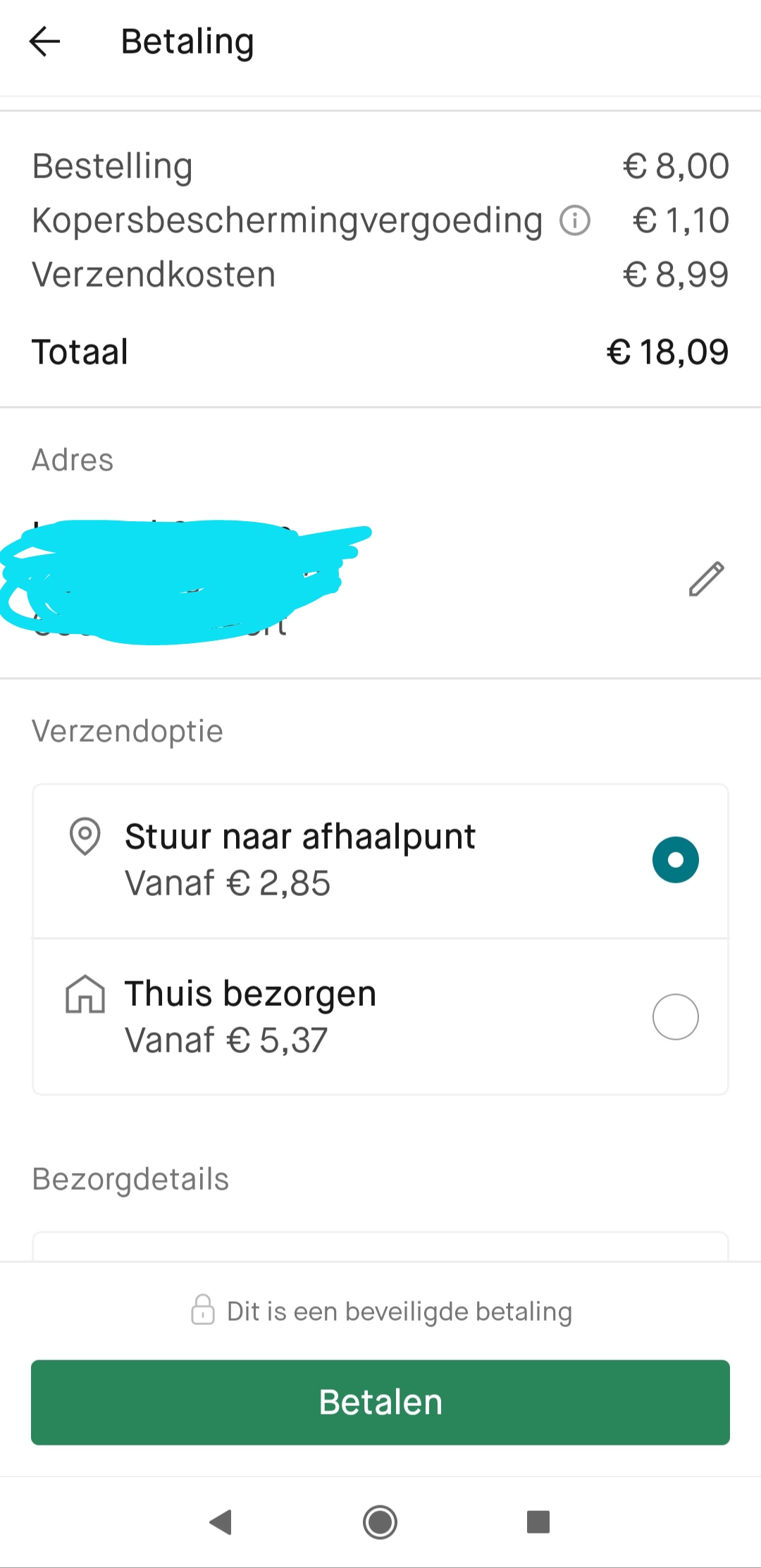Tap the system home button
The image size is (761, 1568).
(x=380, y=1522)
